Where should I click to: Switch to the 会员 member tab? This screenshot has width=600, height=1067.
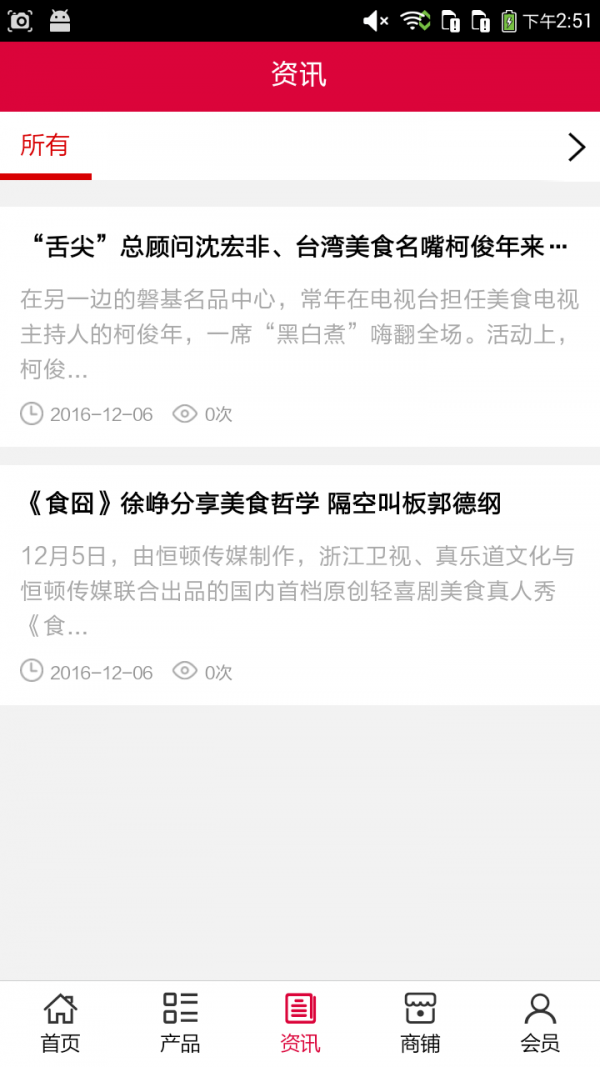(540, 1023)
